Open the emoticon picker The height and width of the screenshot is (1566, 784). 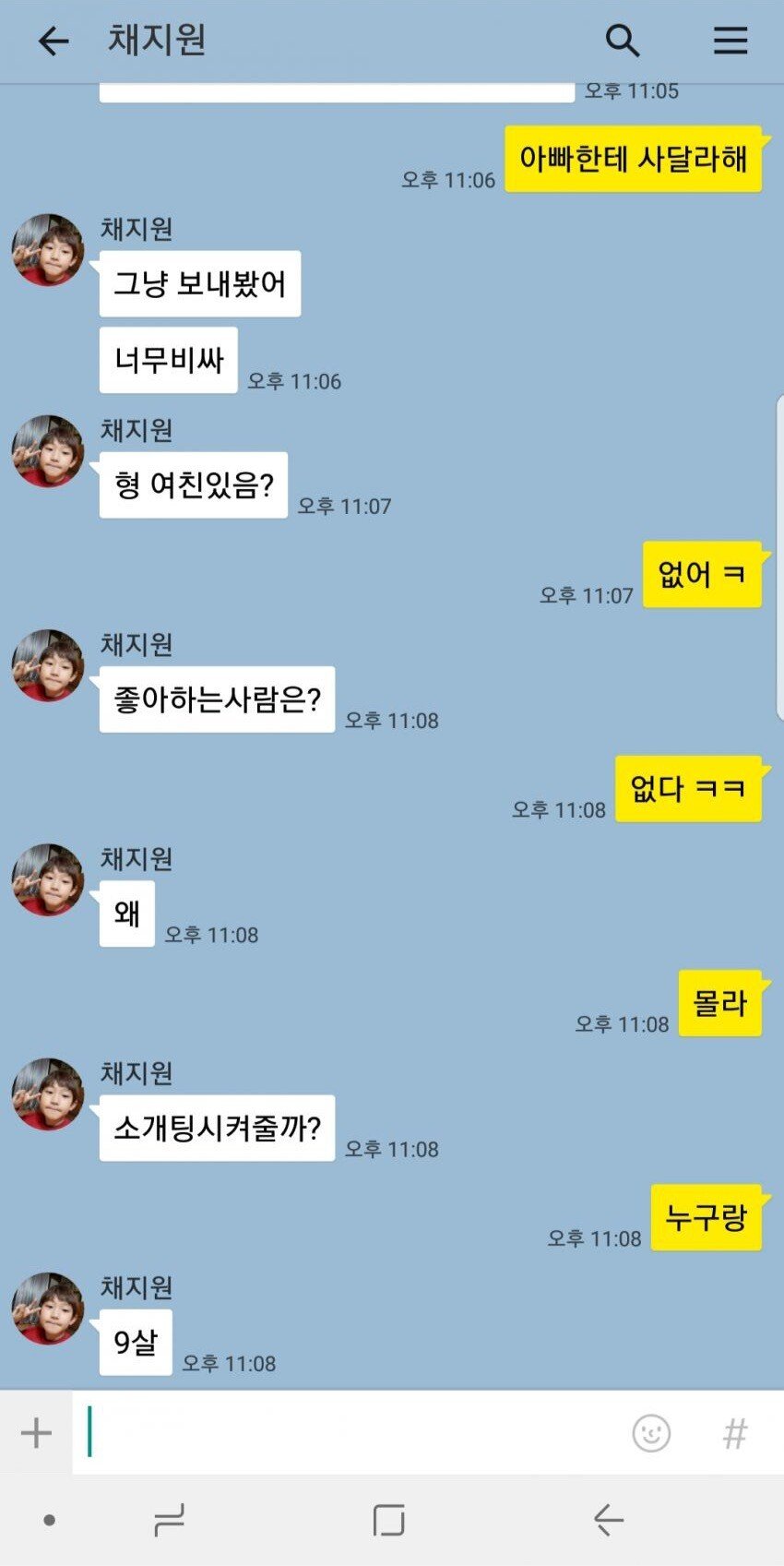(651, 1433)
